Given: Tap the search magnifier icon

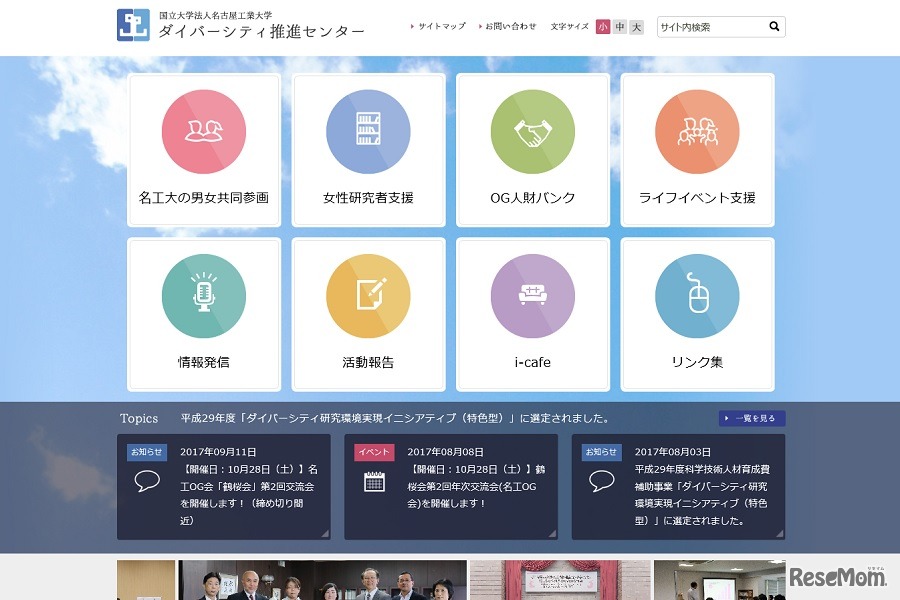Looking at the screenshot, I should tap(774, 27).
